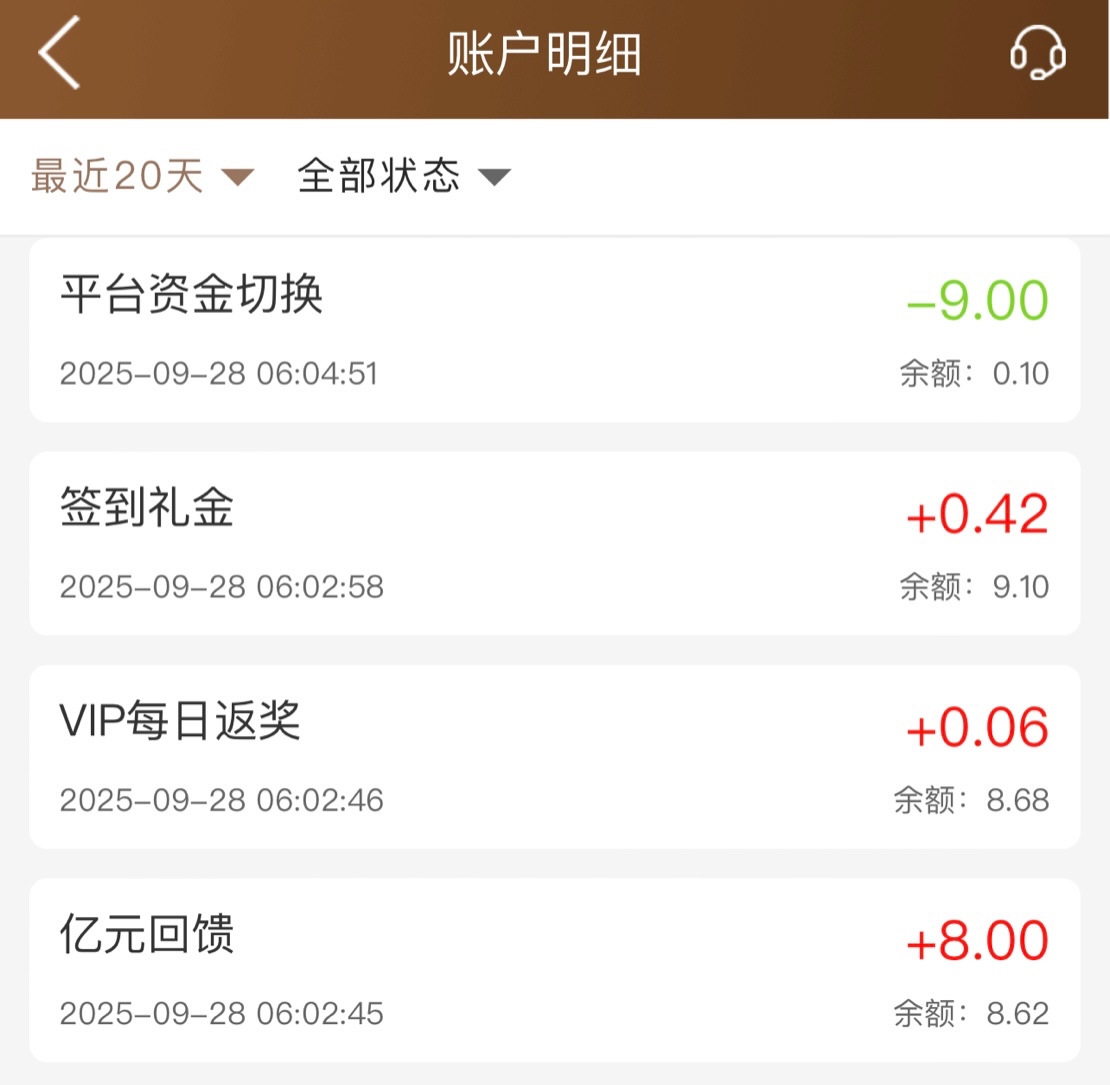Expand the 最近20天 date filter
Viewport: 1110px width, 1085px height.
[142, 177]
